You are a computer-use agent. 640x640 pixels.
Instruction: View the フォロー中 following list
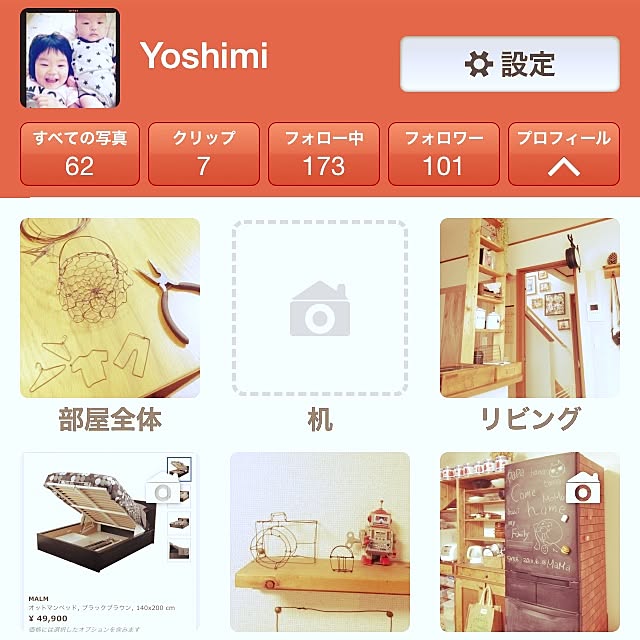(324, 154)
